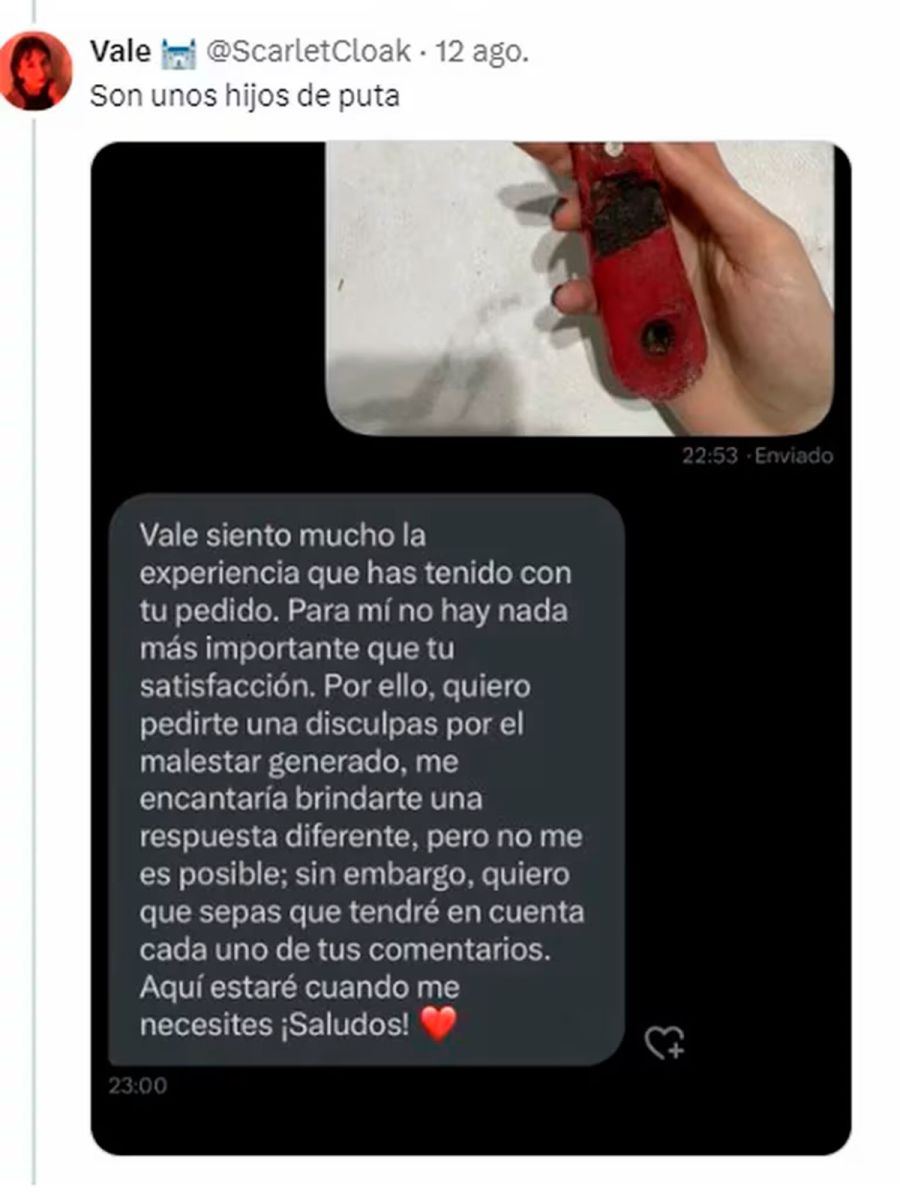The width and height of the screenshot is (900, 1200).
Task: Enlarge the attached chat screenshot image
Action: [470, 650]
